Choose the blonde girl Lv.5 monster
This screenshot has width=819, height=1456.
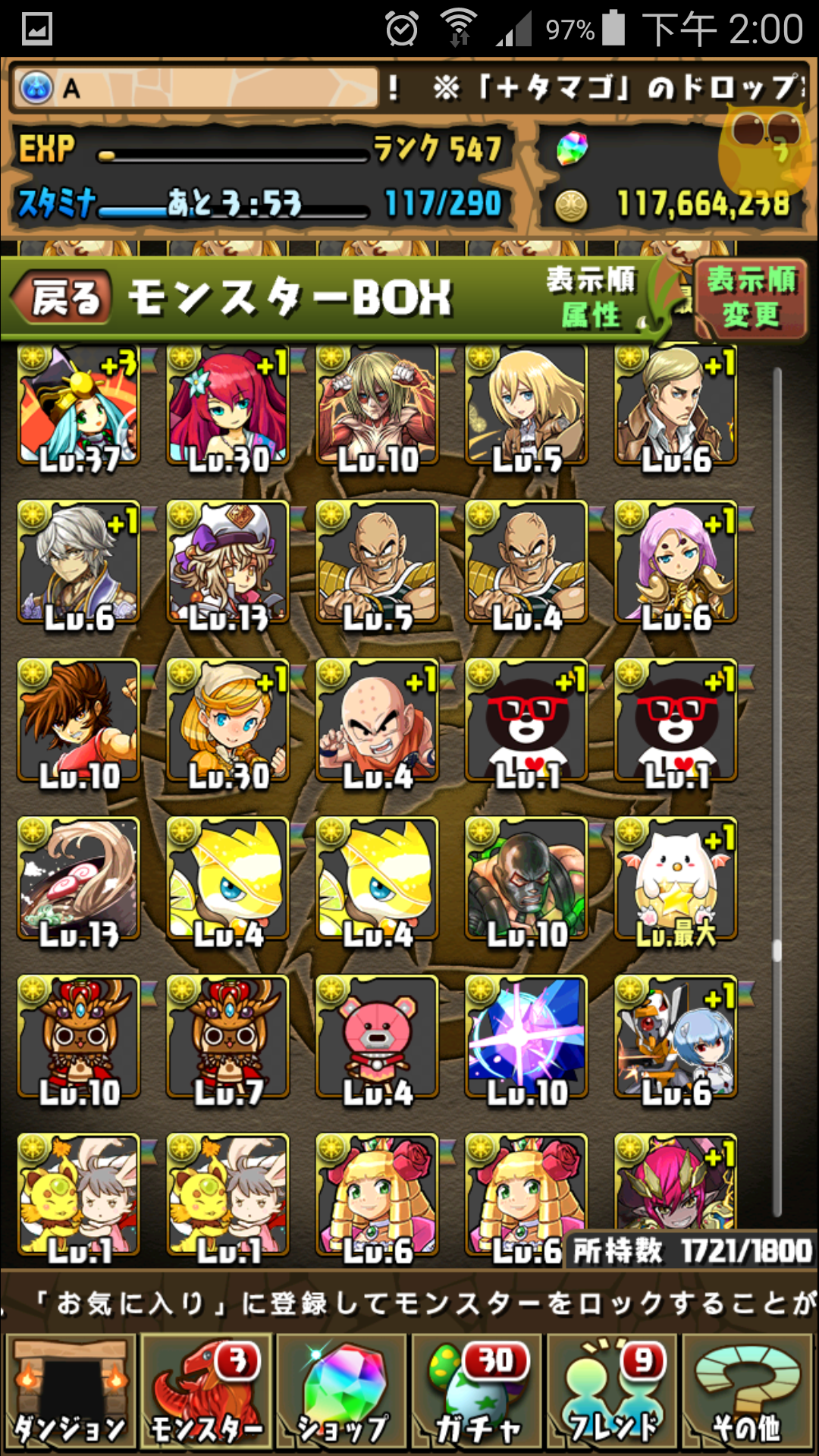527,405
